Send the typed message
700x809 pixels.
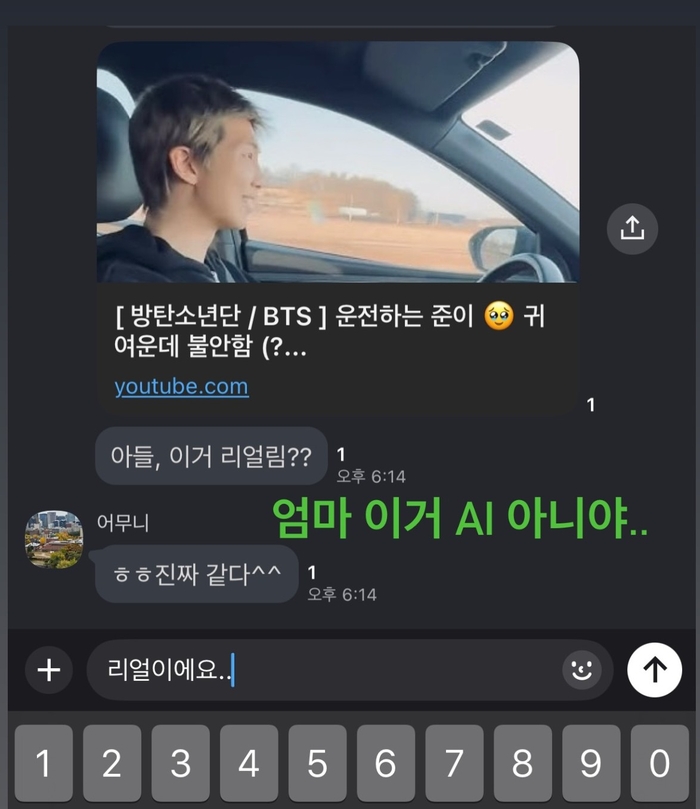click(x=654, y=669)
